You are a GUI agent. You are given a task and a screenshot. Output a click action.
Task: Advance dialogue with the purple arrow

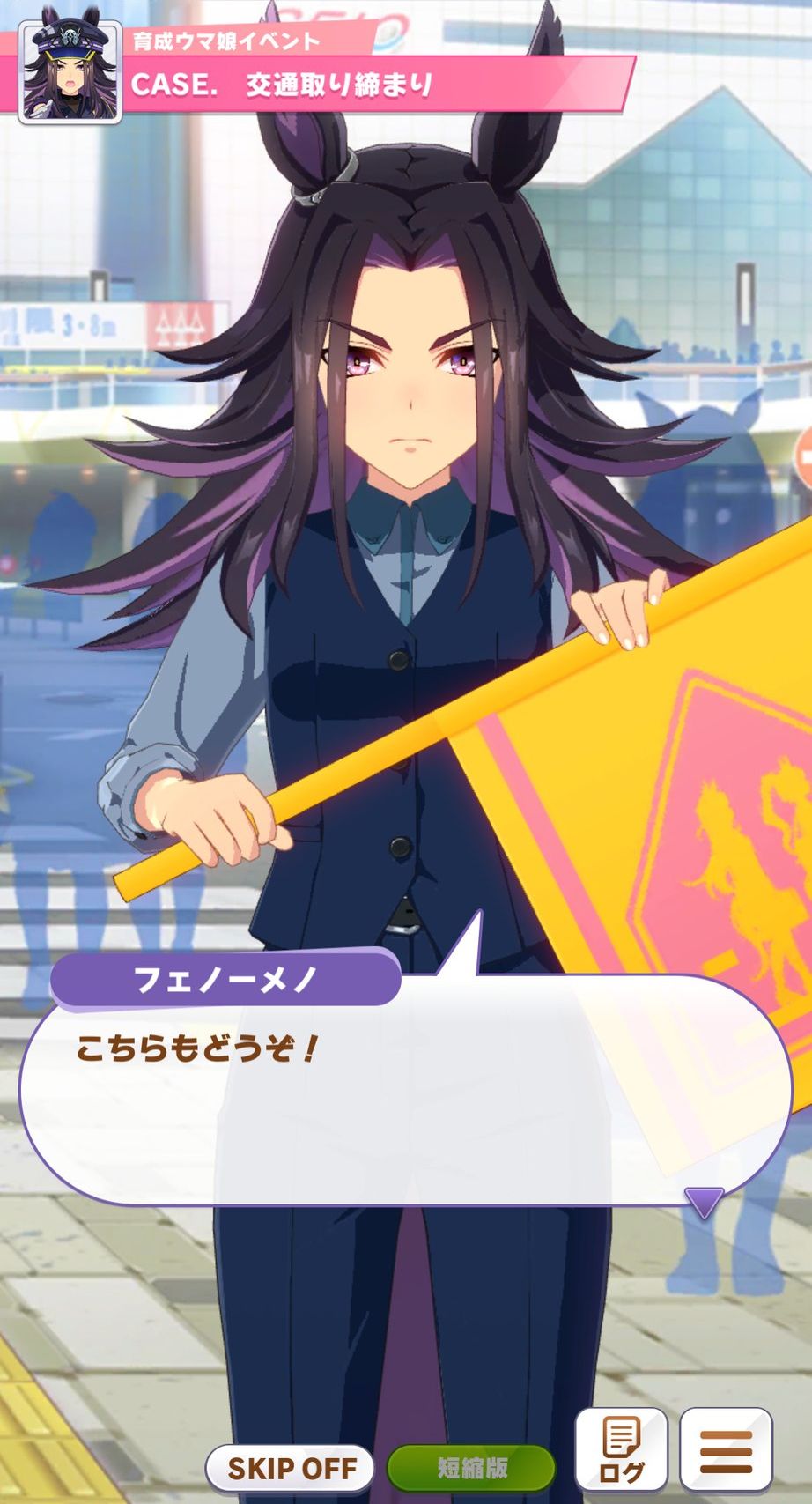(705, 1202)
